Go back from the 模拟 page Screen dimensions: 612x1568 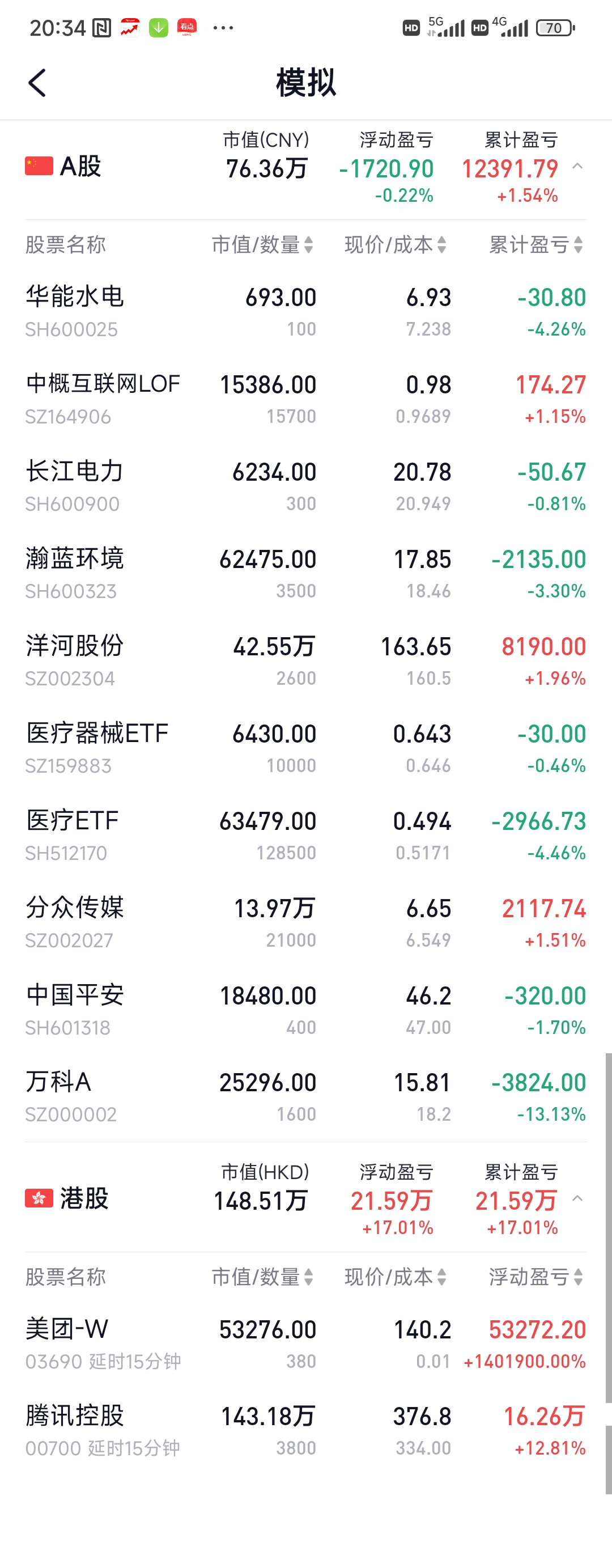pos(37,83)
